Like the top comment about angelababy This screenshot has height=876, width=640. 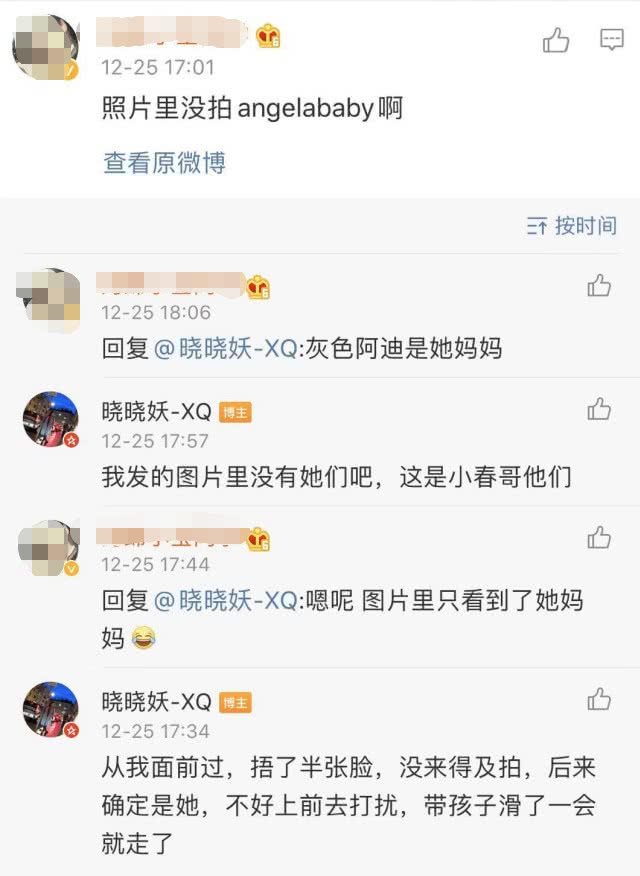(556, 40)
